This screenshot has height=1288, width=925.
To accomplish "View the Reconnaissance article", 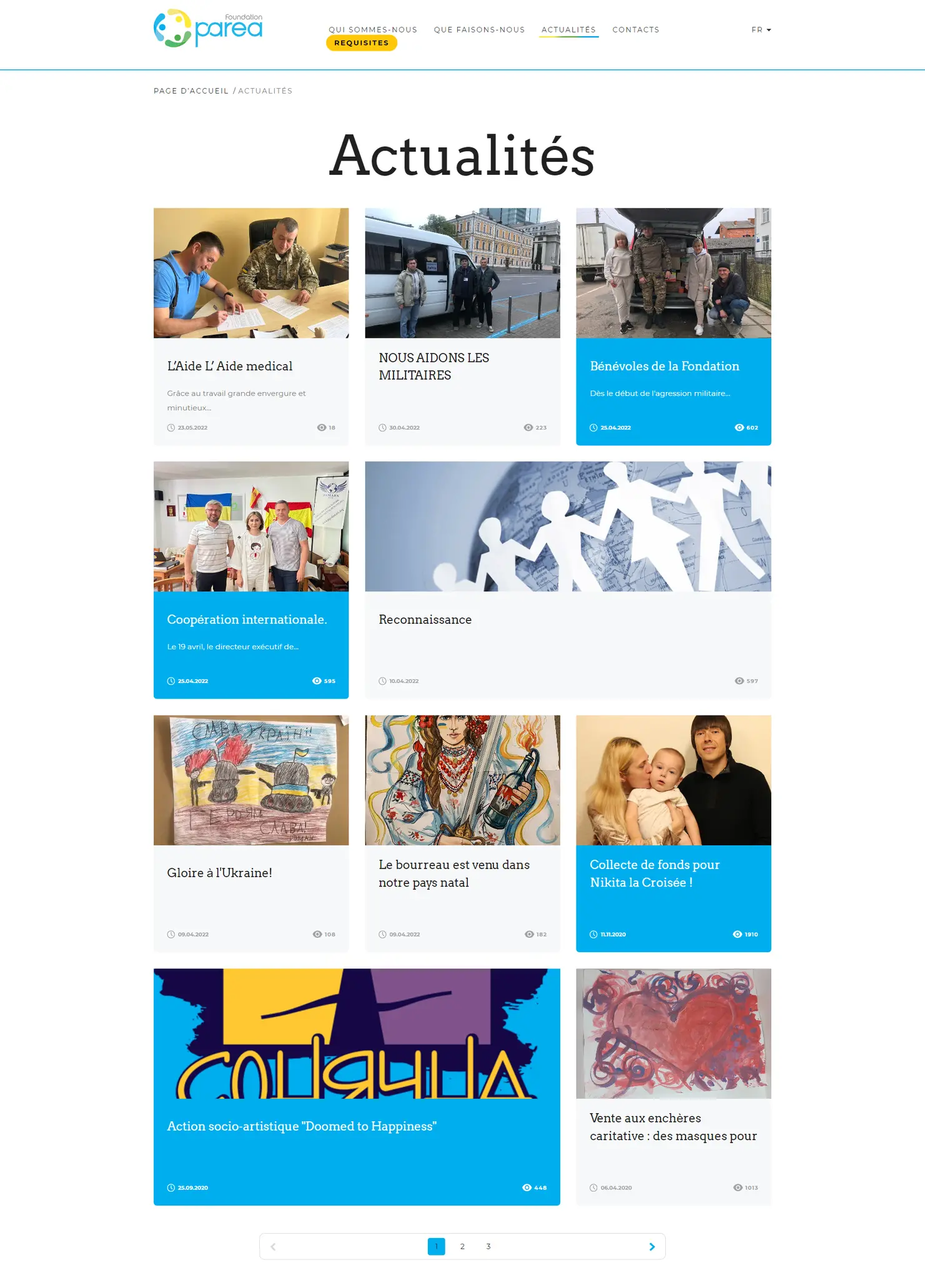I will tap(425, 619).
